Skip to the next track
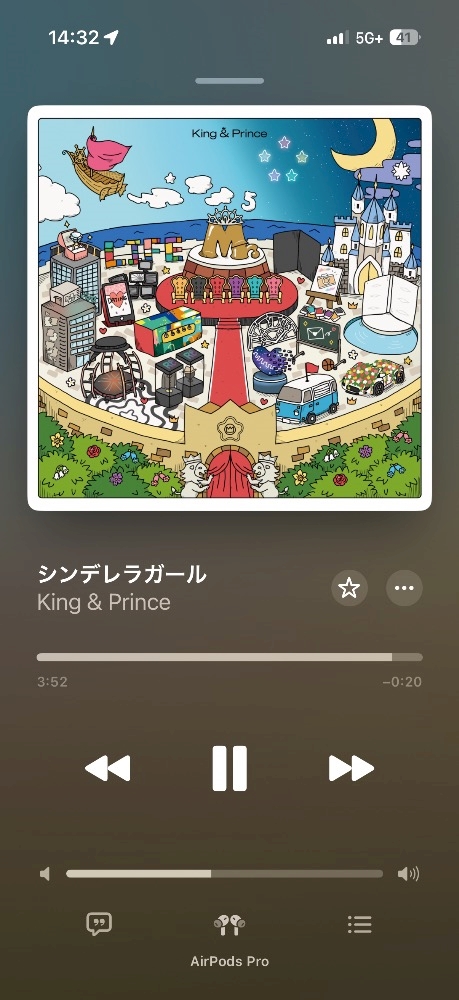This screenshot has height=1000, width=459. click(351, 768)
